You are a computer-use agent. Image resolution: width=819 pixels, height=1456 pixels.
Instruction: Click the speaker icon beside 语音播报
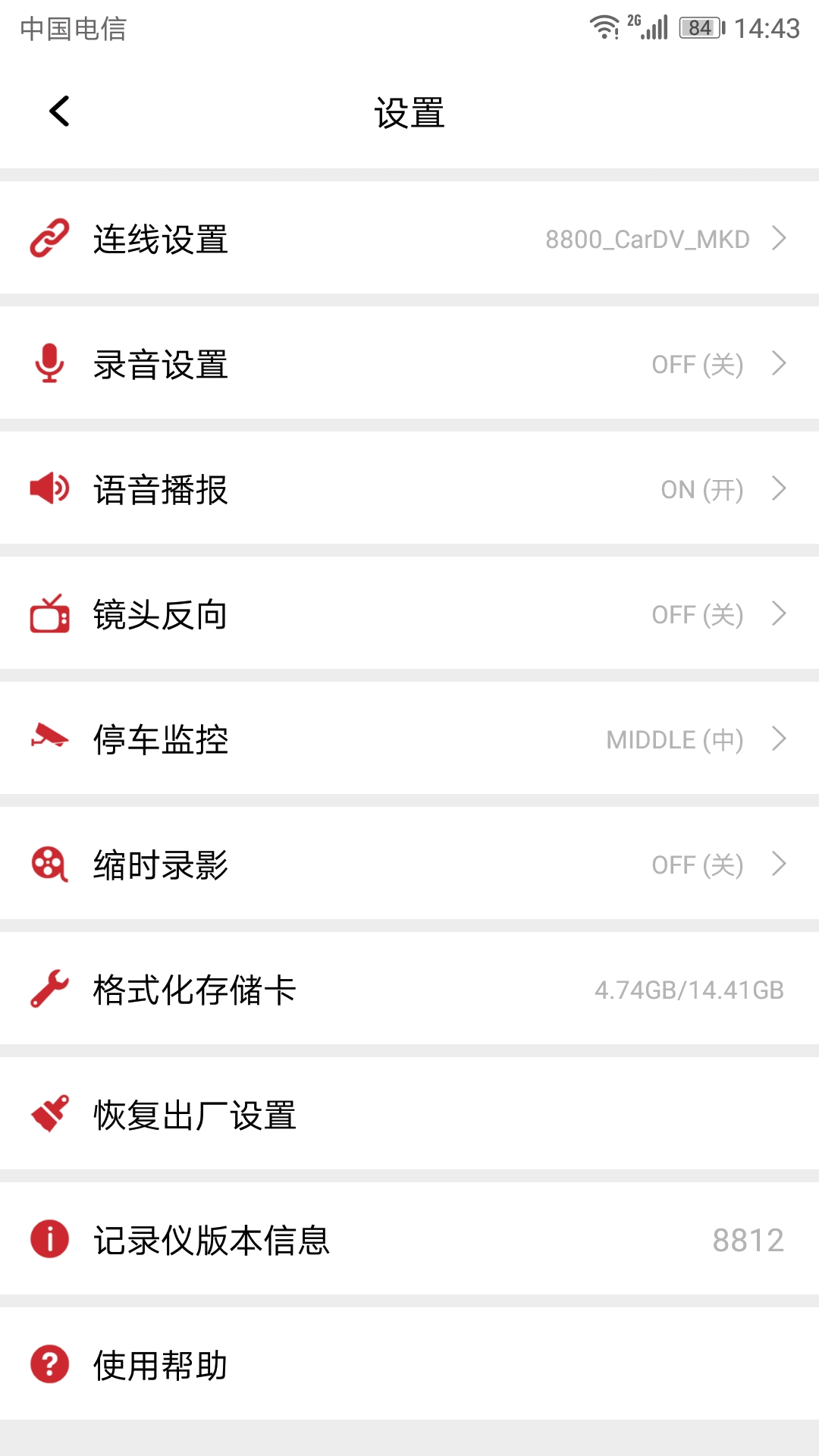(x=49, y=490)
